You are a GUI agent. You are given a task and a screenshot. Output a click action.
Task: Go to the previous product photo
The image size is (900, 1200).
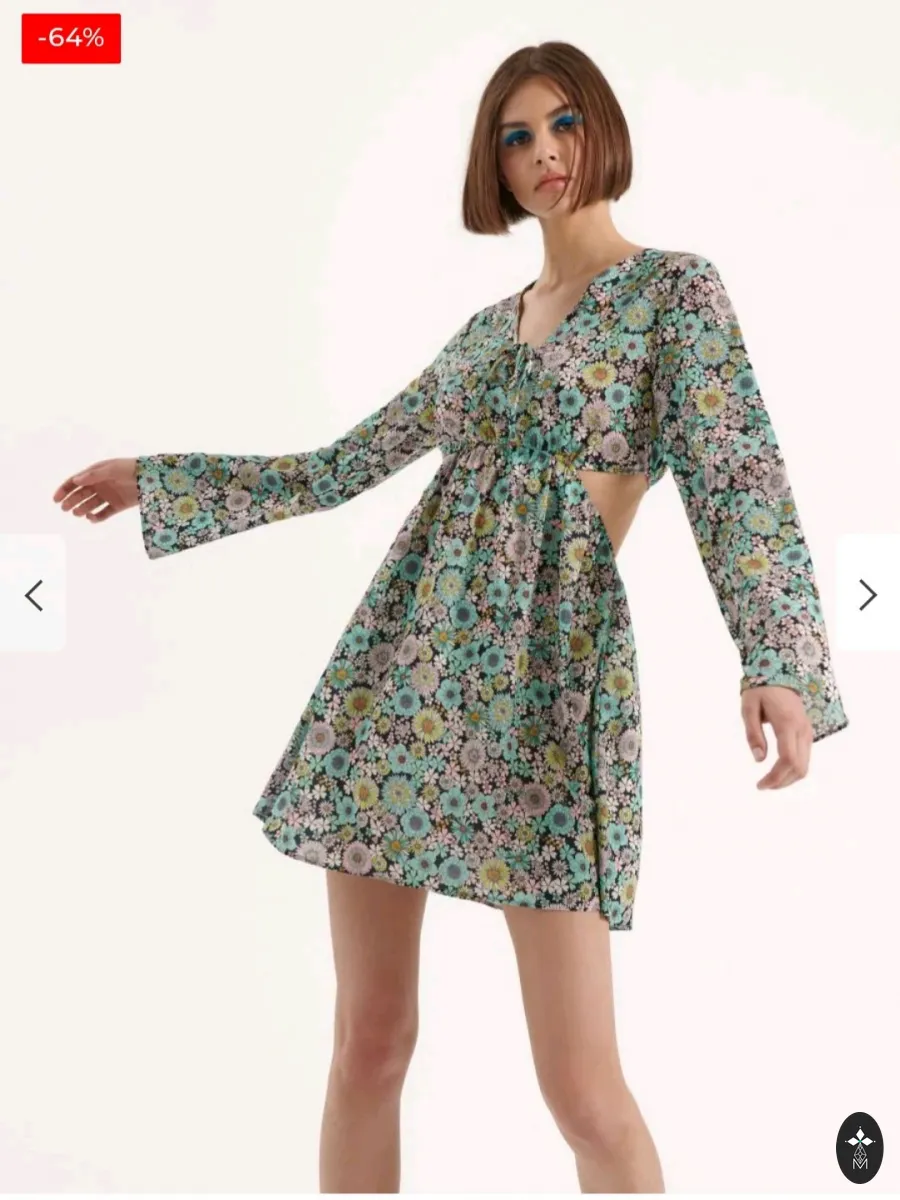33,595
